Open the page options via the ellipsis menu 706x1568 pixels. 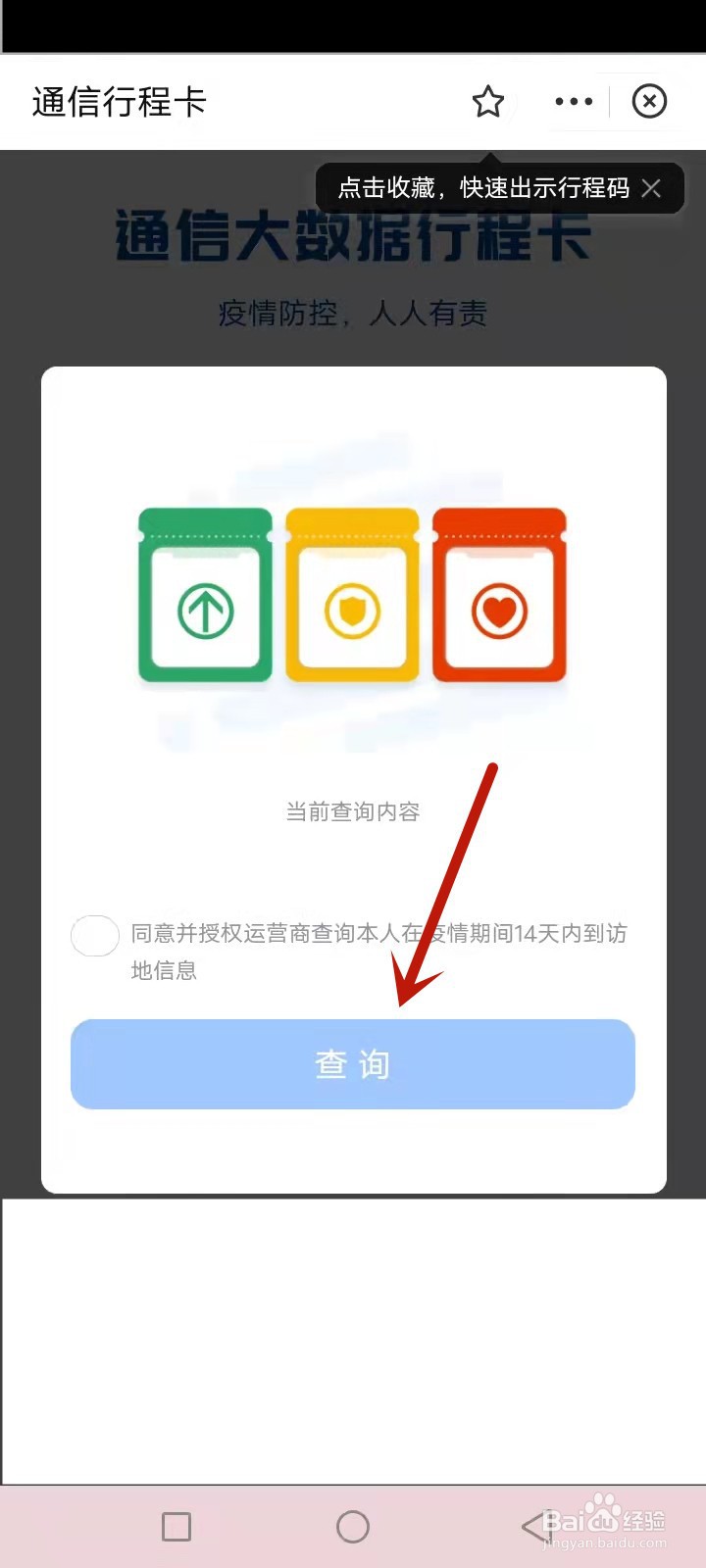click(574, 101)
